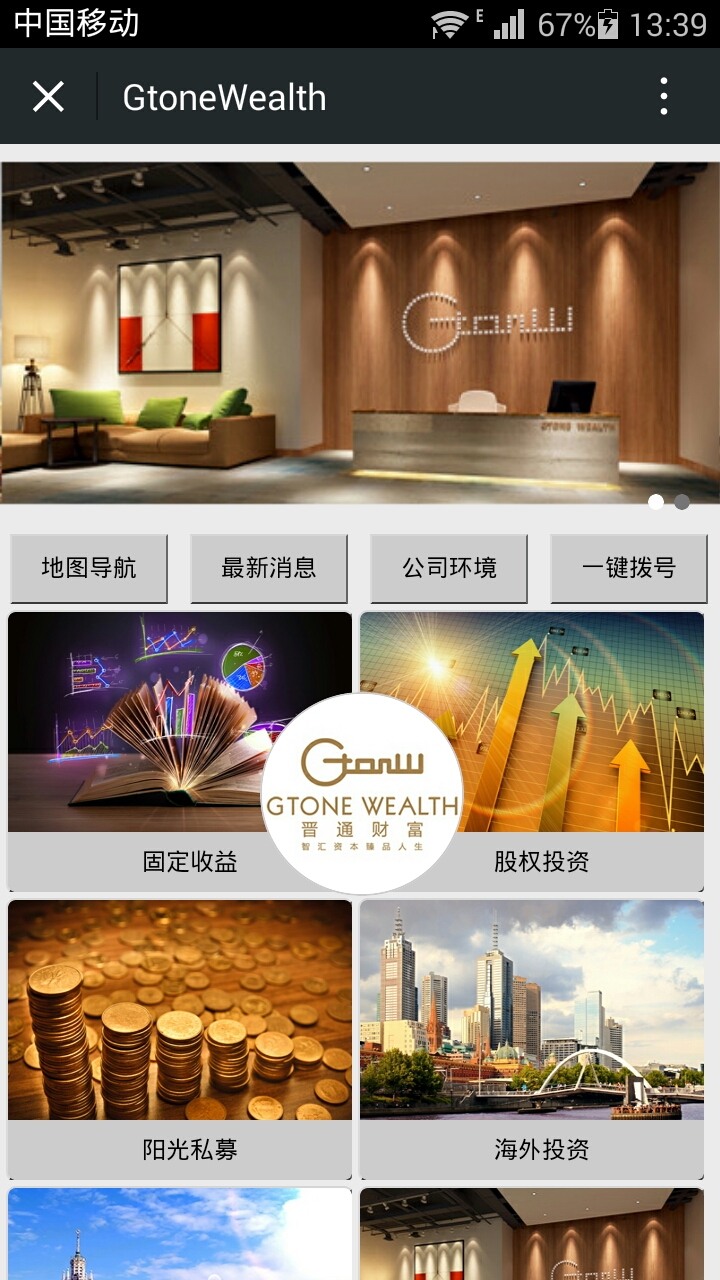Use 一键拨号 one-tap dialing
The image size is (720, 1280).
629,567
